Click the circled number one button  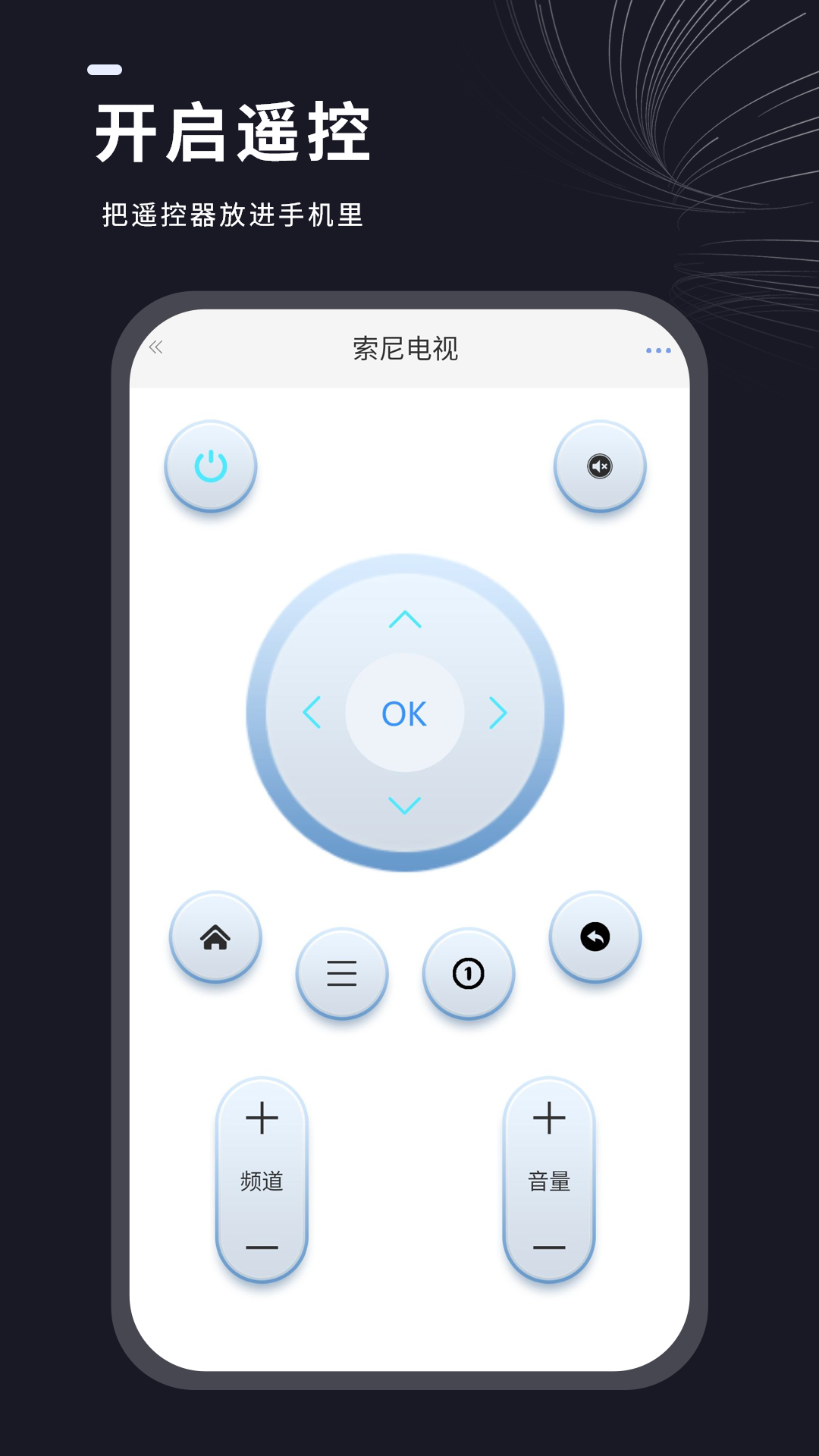469,974
